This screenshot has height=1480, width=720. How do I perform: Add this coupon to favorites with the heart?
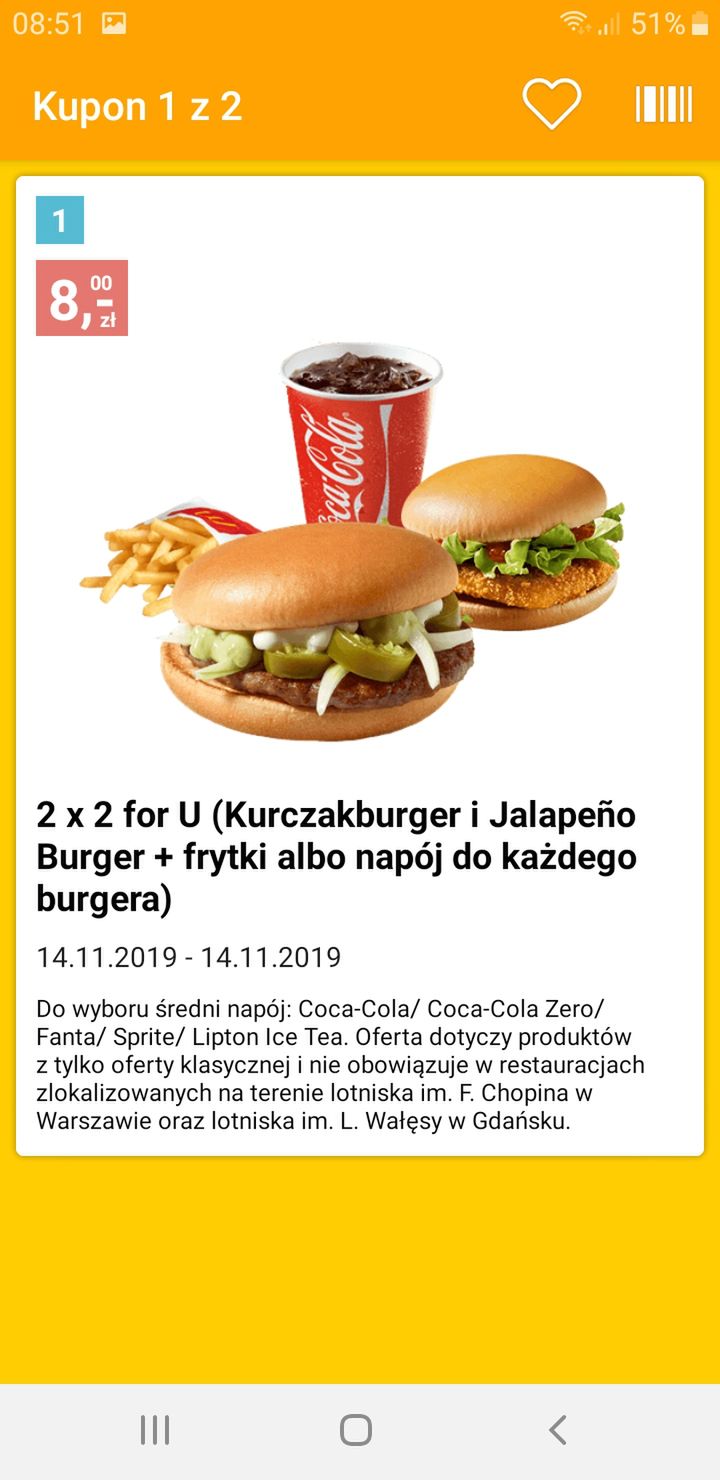[x=551, y=104]
